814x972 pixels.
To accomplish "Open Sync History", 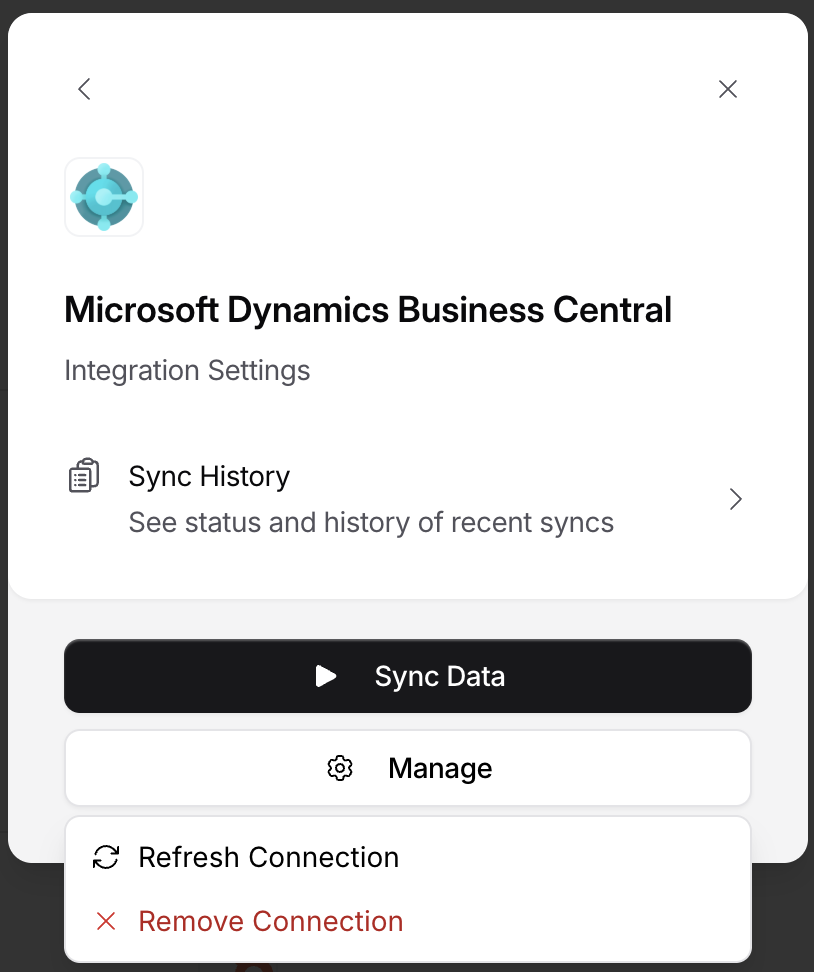I will (x=407, y=499).
